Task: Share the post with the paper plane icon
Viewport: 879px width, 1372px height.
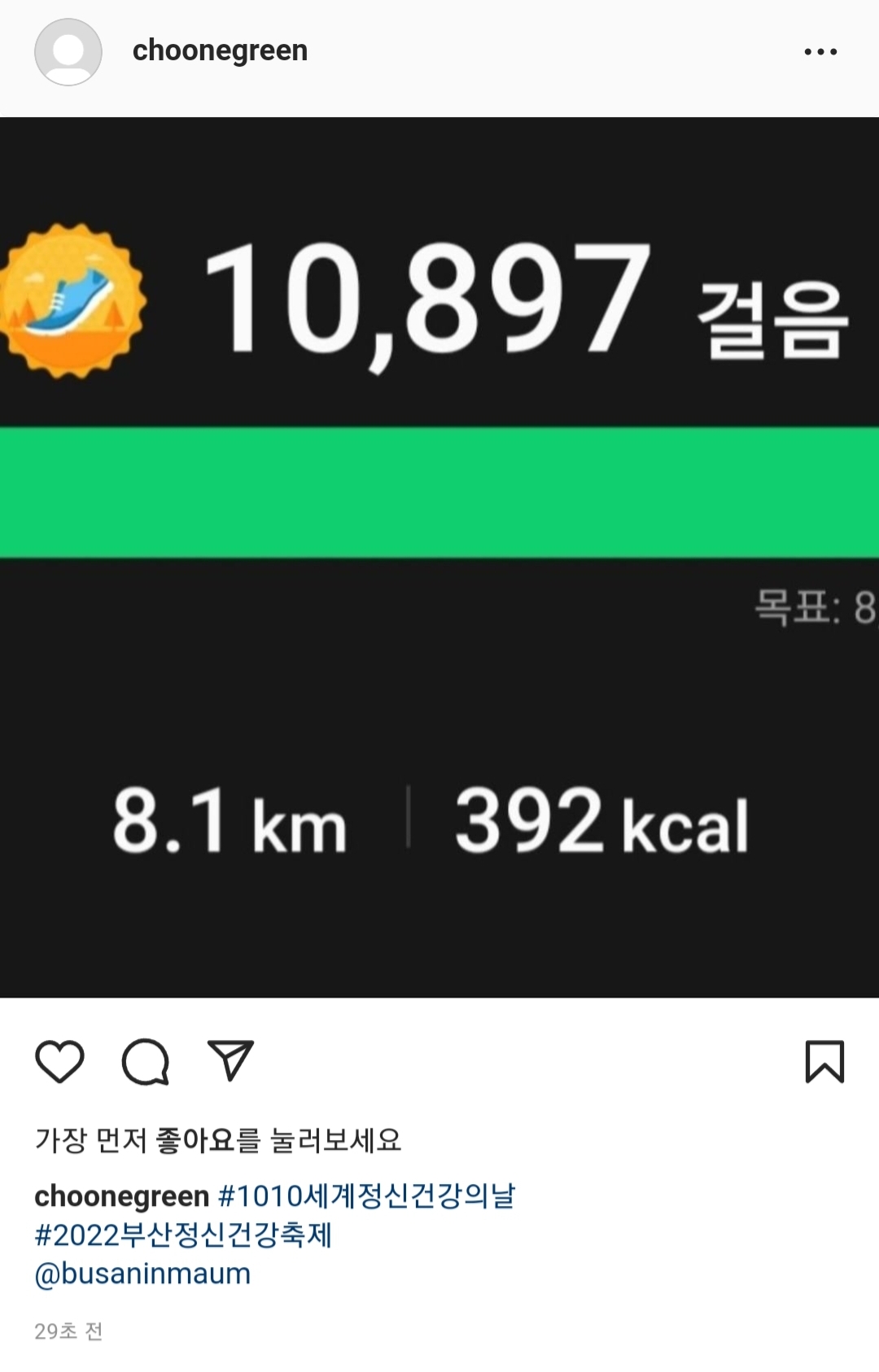Action: (231, 1060)
